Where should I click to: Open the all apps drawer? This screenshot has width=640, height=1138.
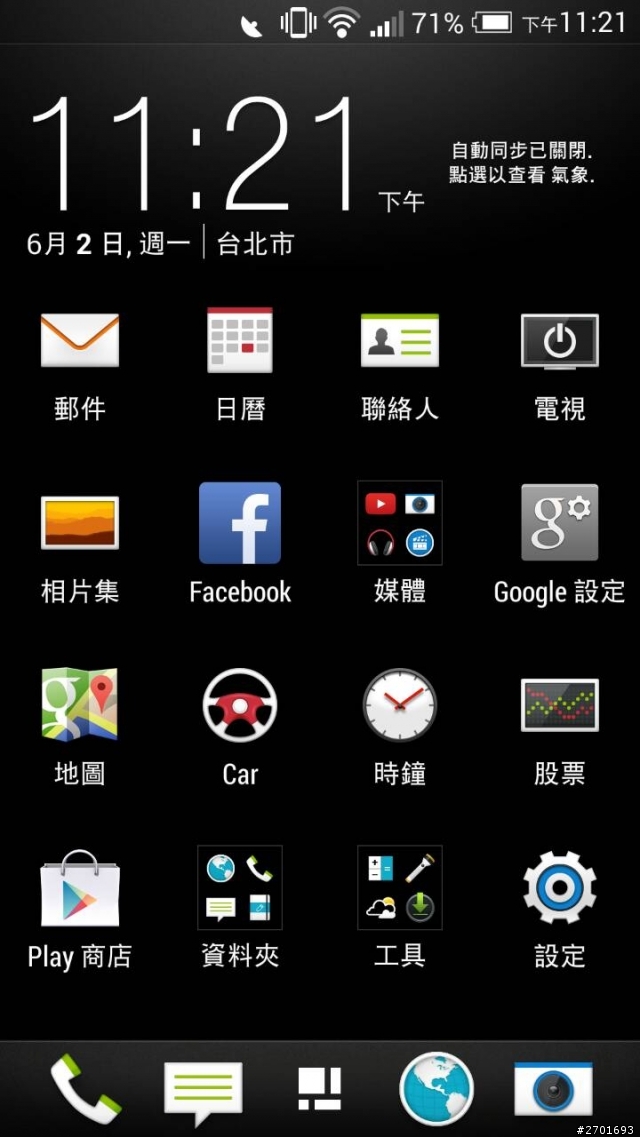[320, 1088]
